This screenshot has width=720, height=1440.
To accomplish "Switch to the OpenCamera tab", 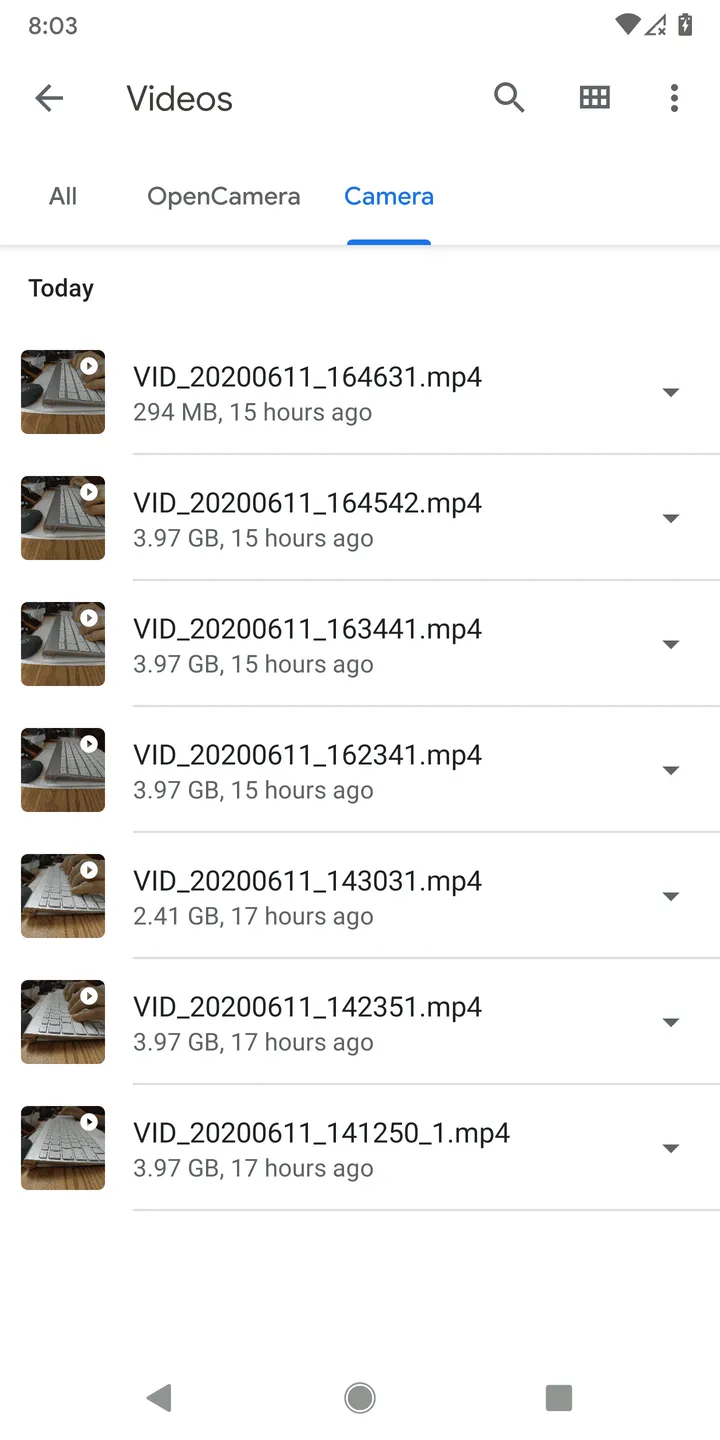I will tap(223, 196).
